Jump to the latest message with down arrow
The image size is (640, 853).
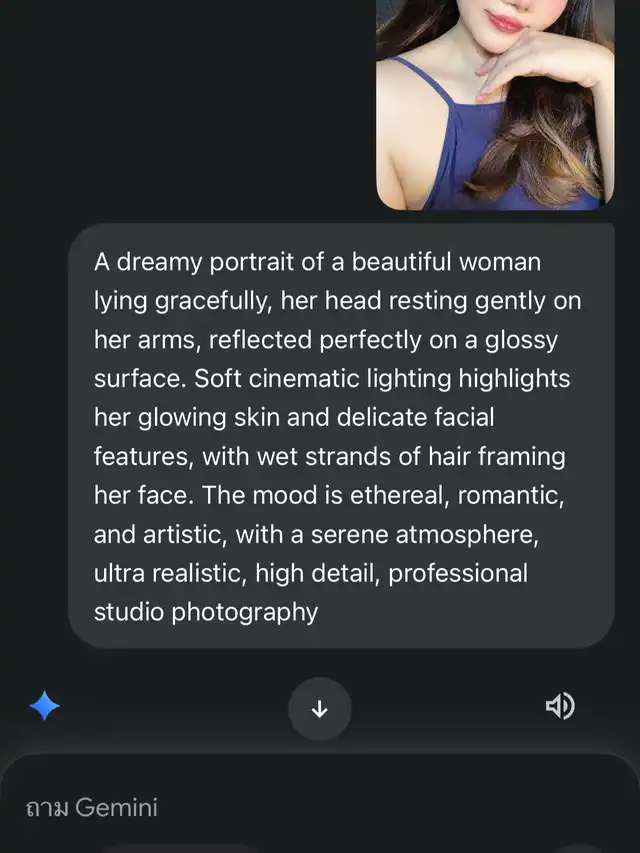point(320,709)
